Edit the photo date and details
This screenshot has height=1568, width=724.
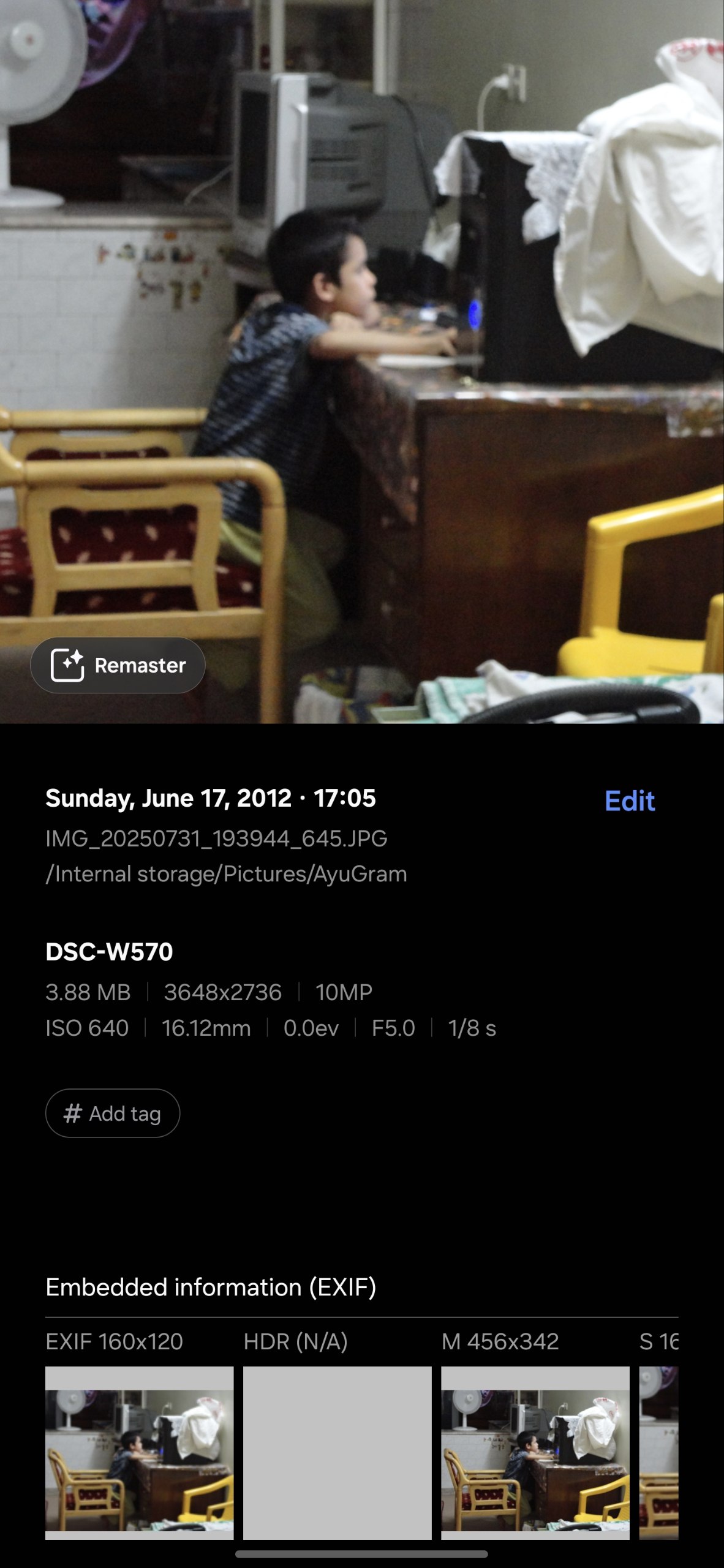629,801
